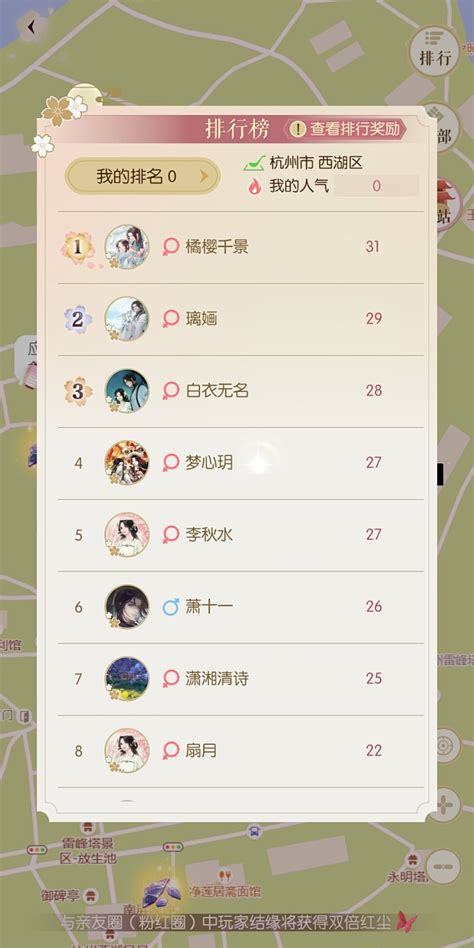The height and width of the screenshot is (948, 474).
Task: Tap the map locate target button
Action: click(445, 745)
